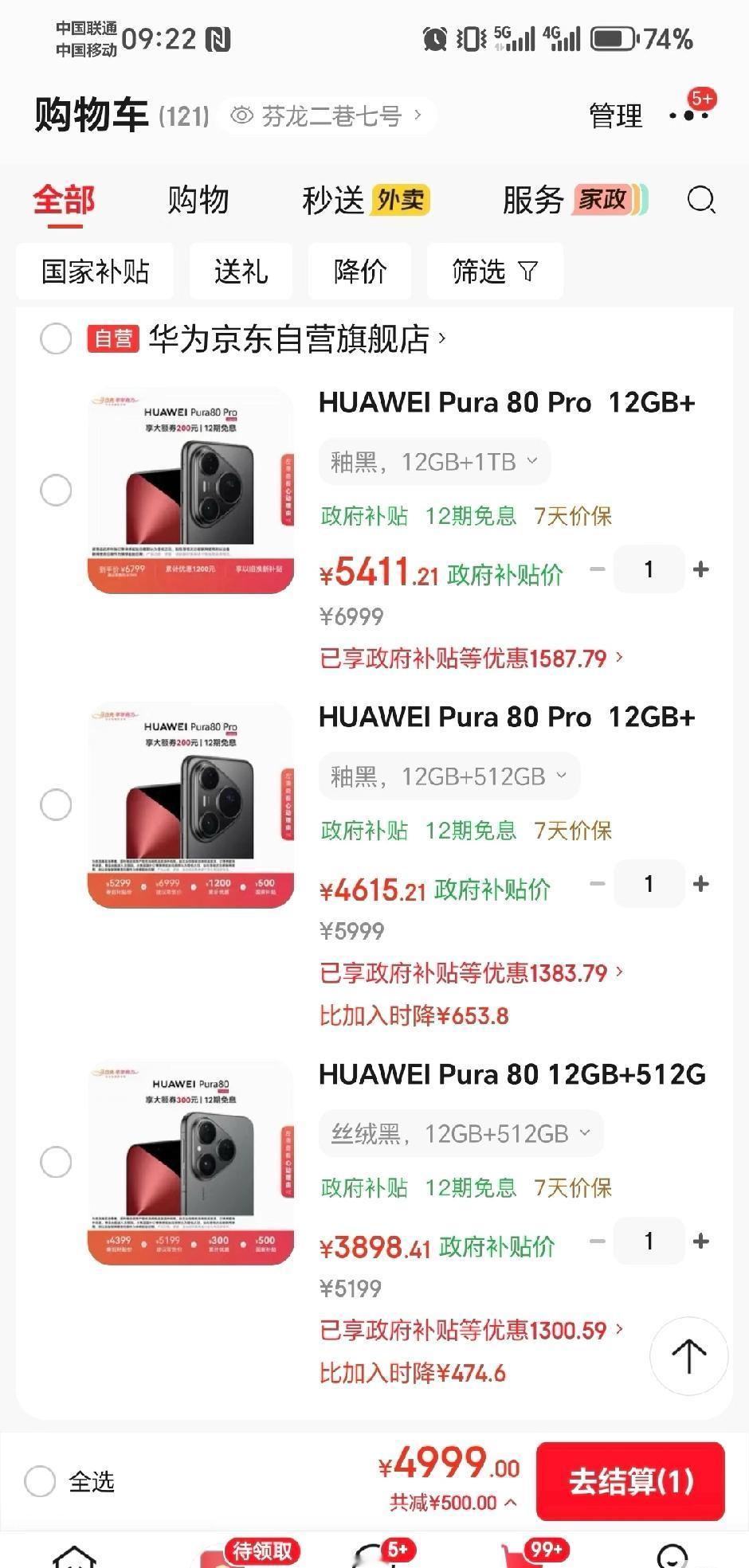The image size is (749, 1568).
Task: Click the back-to-top arrow icon
Action: (688, 1356)
